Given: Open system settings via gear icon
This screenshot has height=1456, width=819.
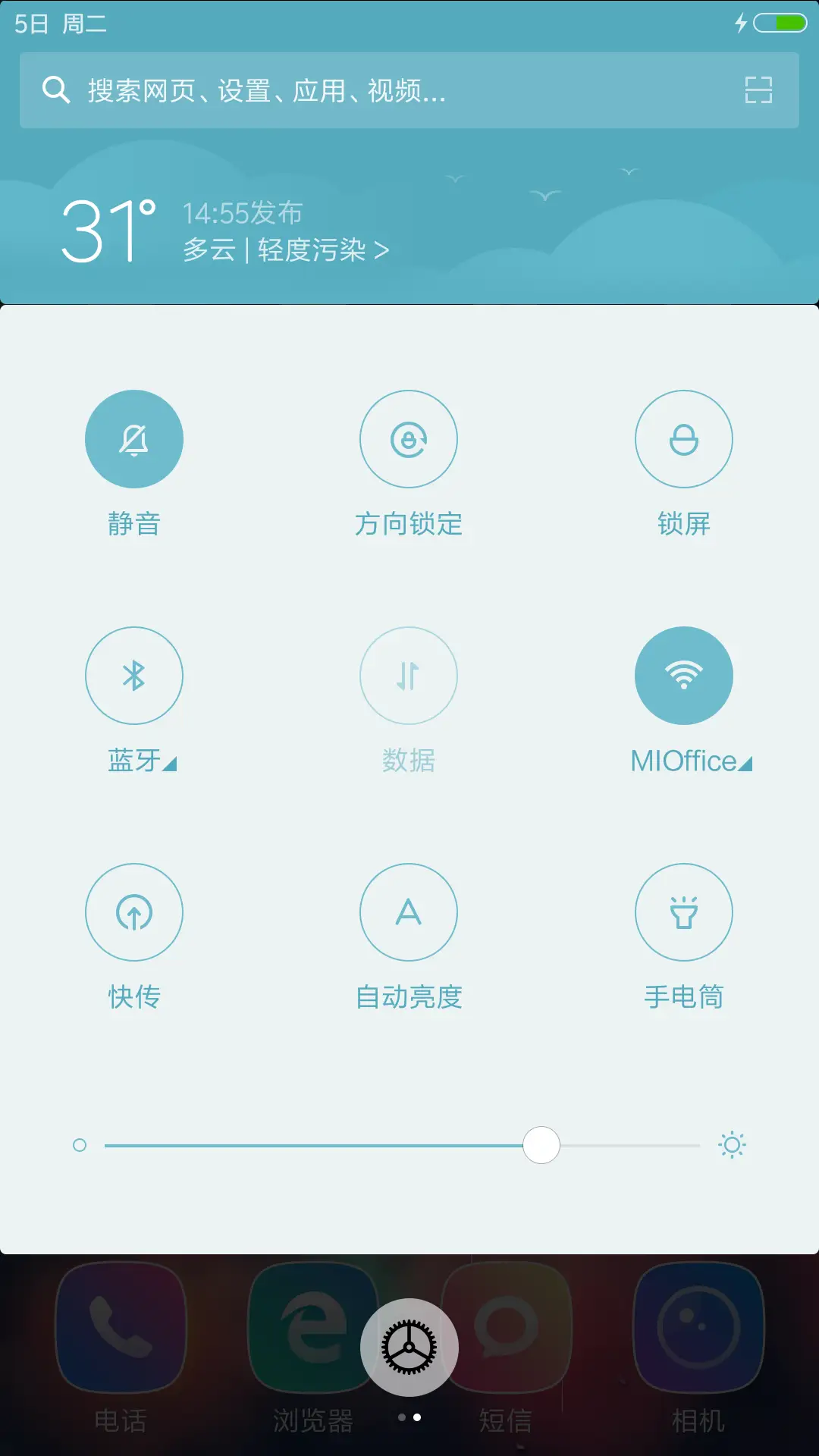Looking at the screenshot, I should pos(409,1346).
